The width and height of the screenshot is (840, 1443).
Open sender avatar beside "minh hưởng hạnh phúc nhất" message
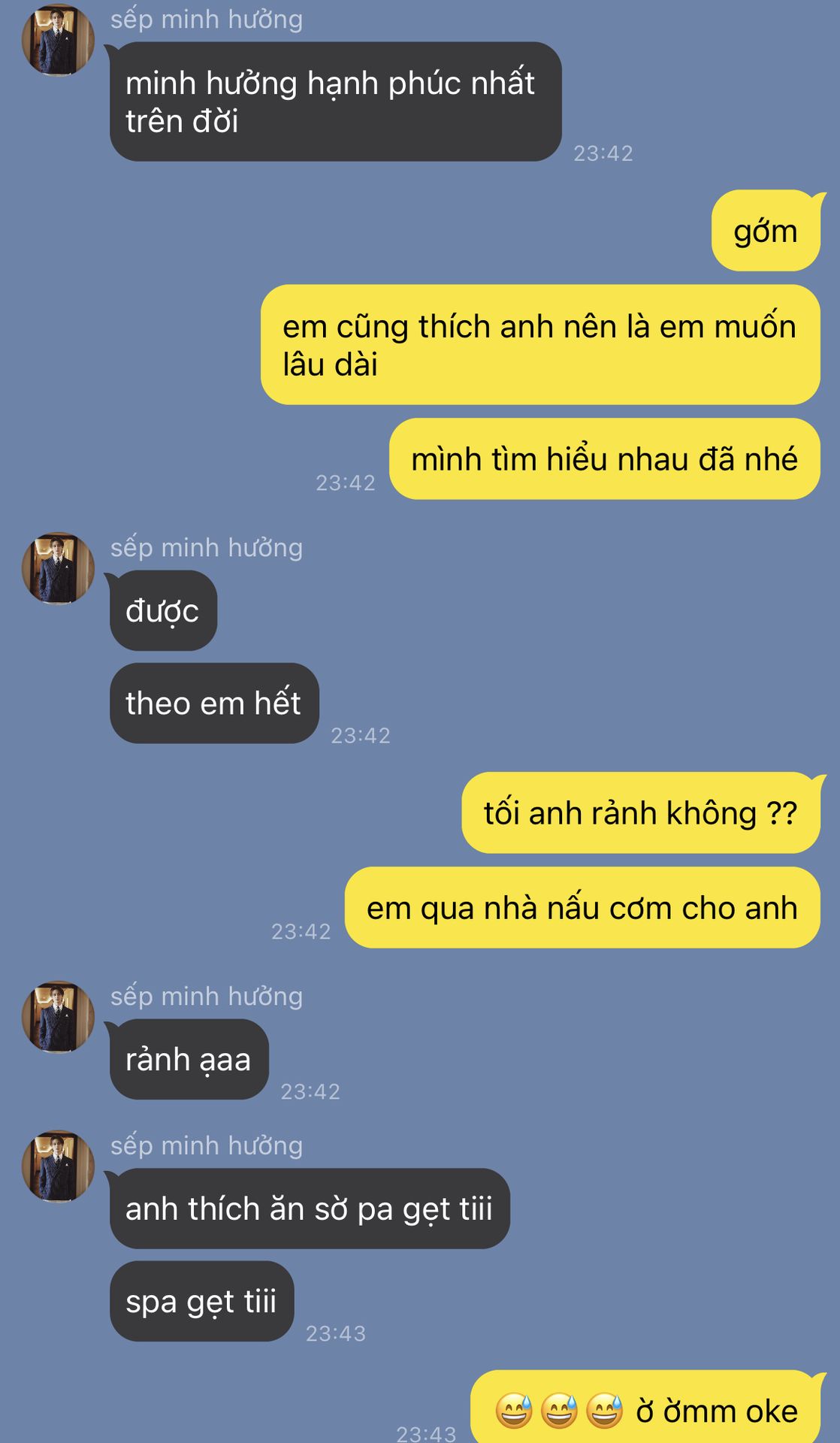(x=58, y=40)
